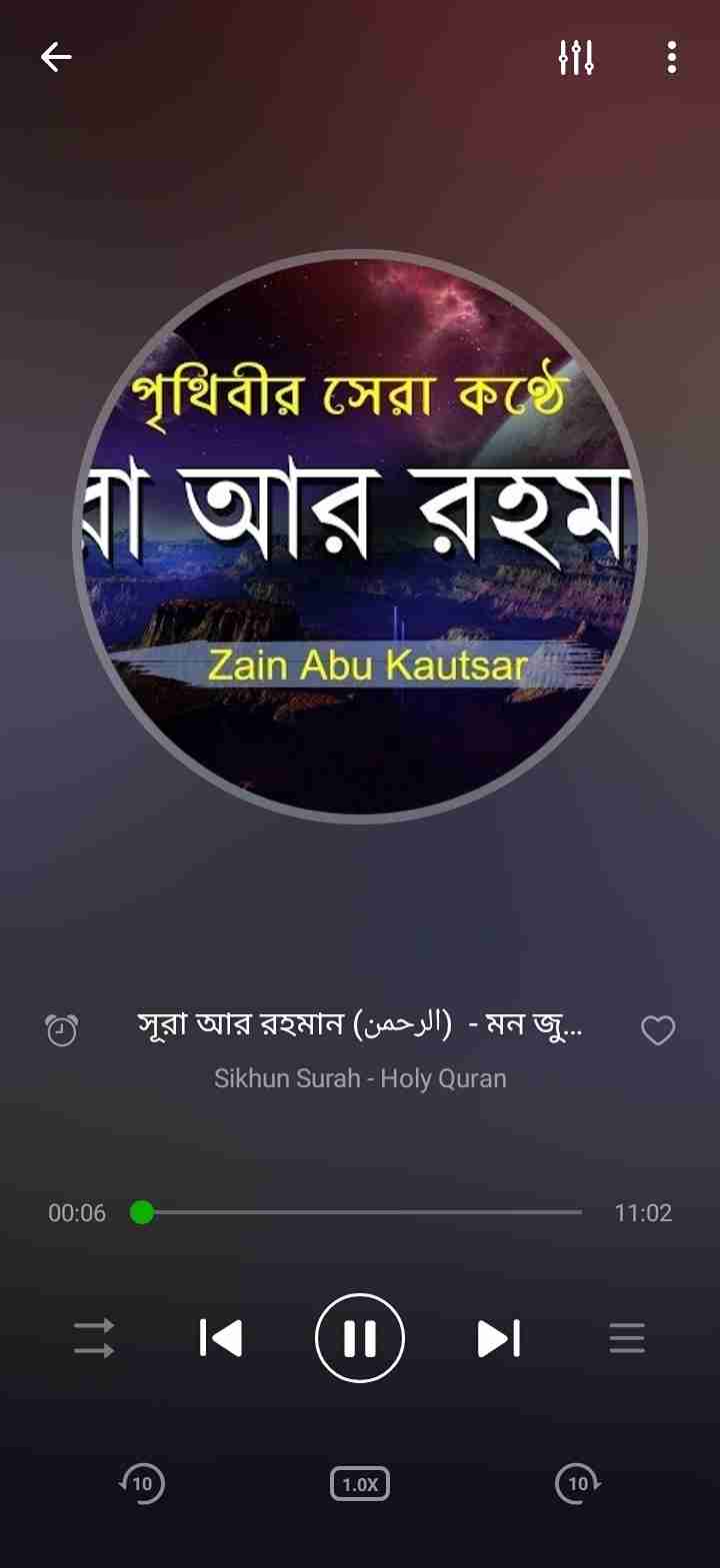
Task: Rewind the audio by 10 seconds
Action: (142, 1484)
